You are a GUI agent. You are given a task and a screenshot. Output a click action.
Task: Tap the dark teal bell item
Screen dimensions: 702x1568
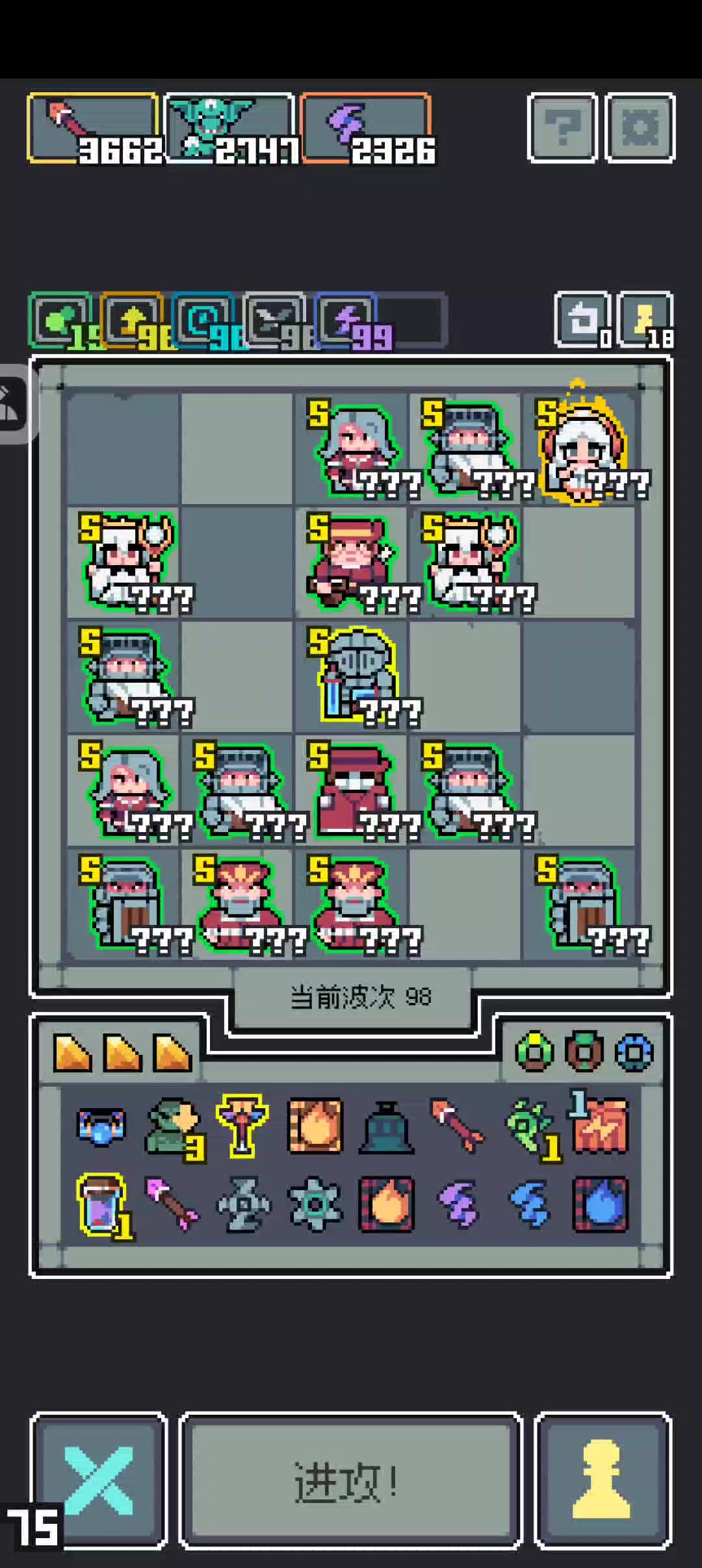386,1128
